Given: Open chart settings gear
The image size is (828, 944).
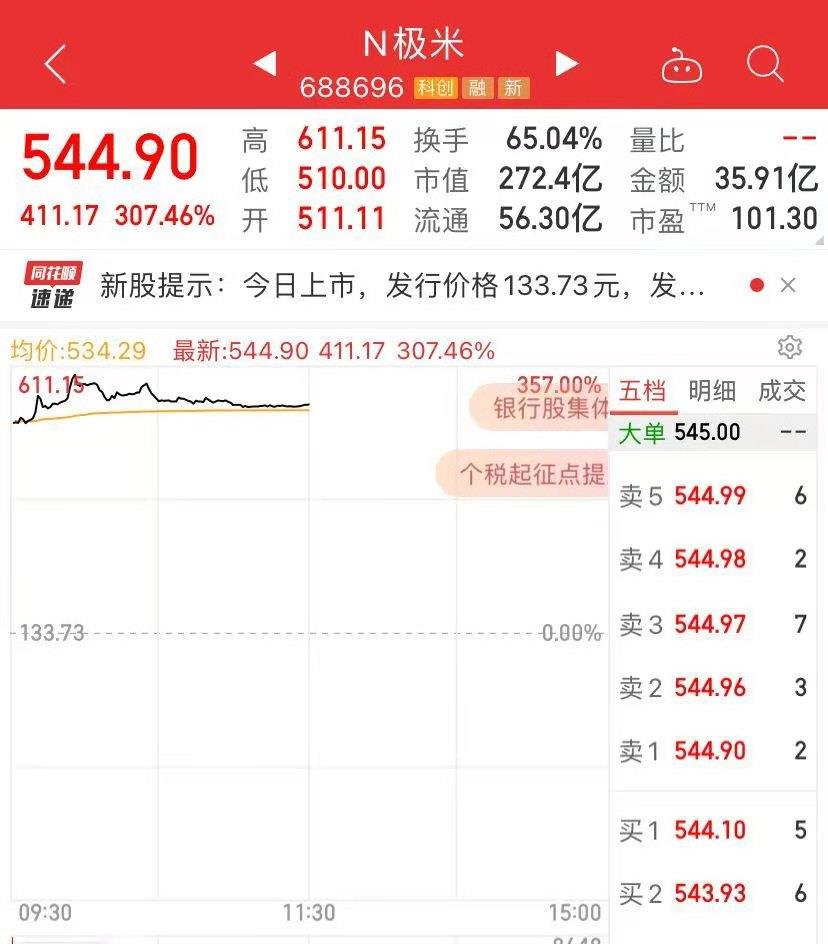Looking at the screenshot, I should pos(790,347).
